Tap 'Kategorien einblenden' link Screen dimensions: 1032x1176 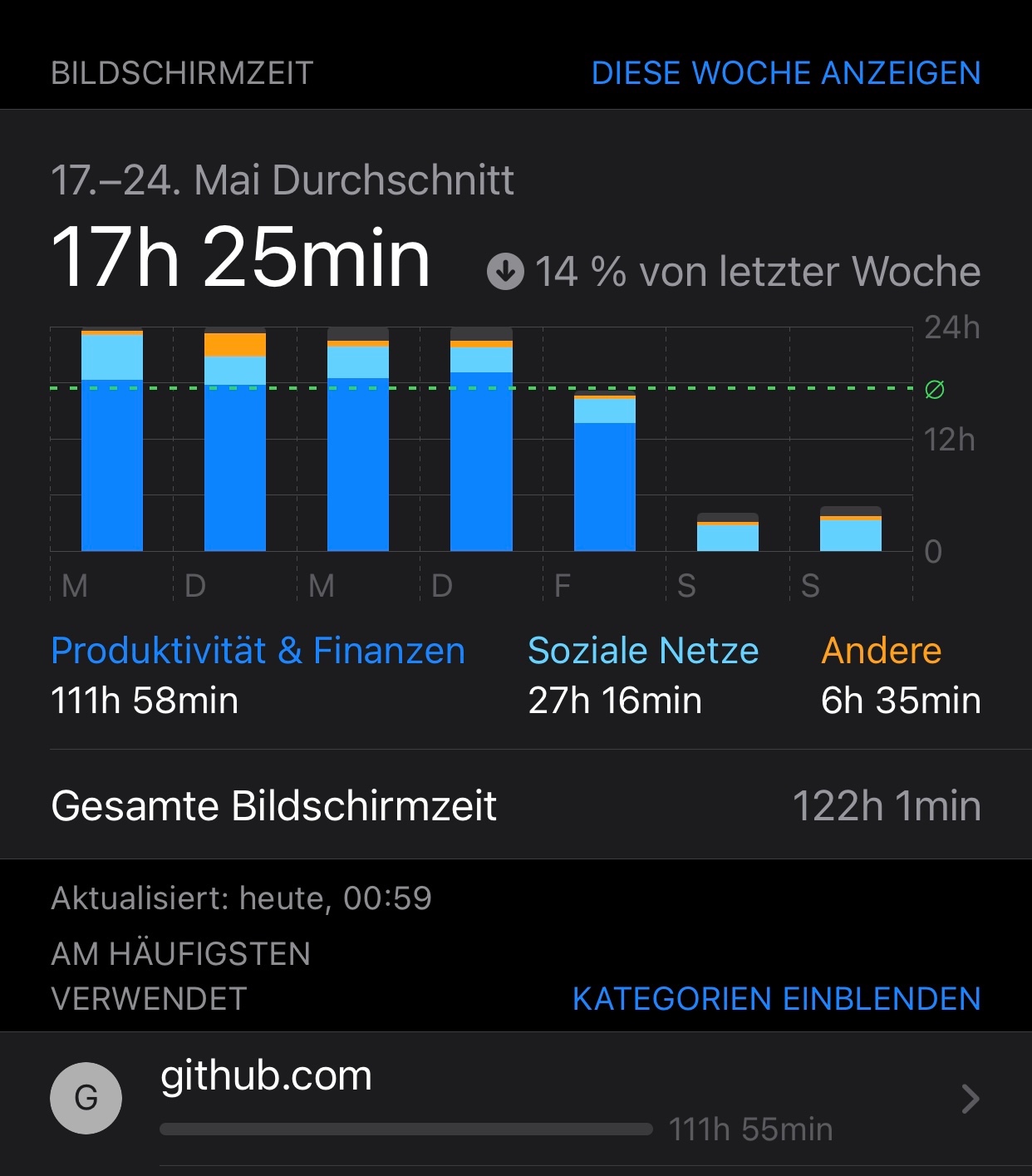pos(776,998)
